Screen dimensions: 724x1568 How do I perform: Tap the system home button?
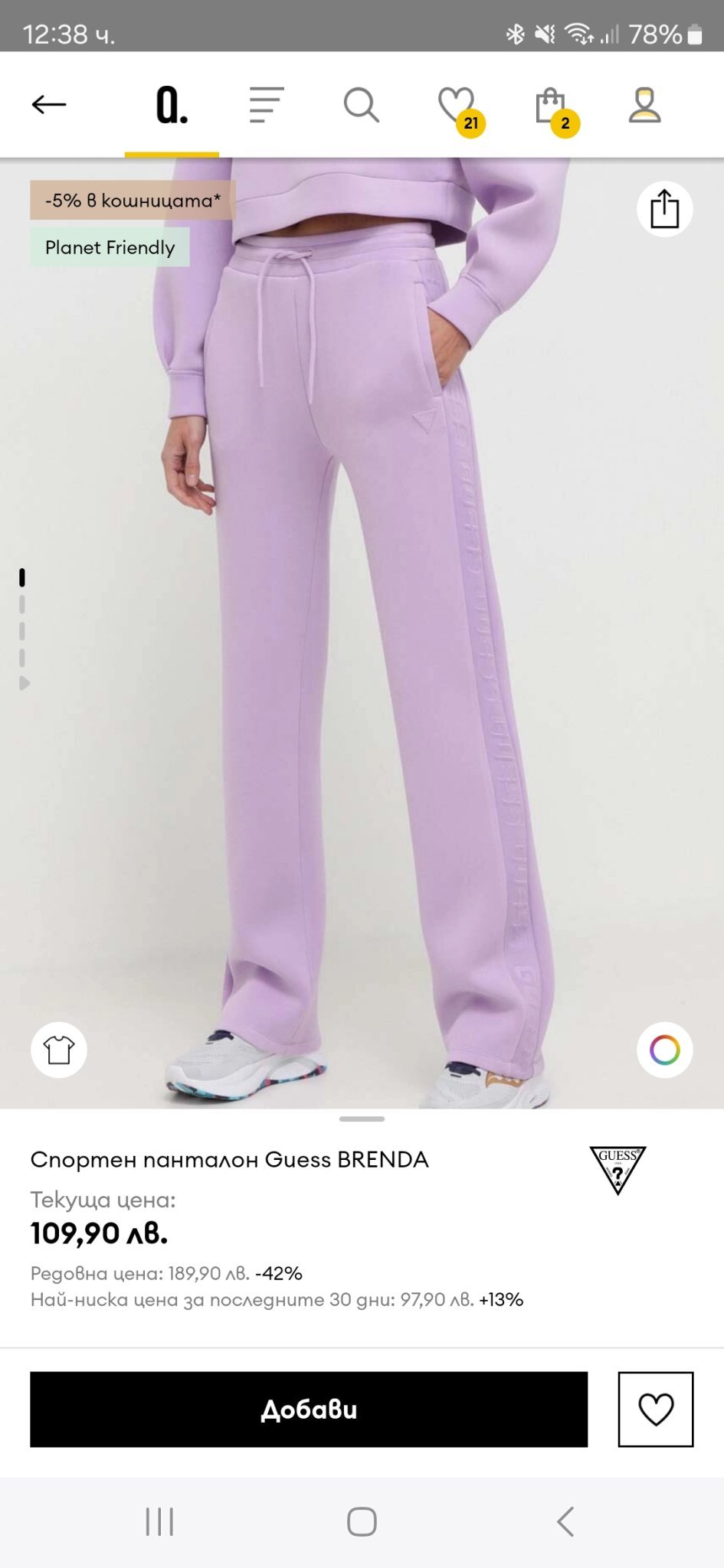tap(362, 1521)
